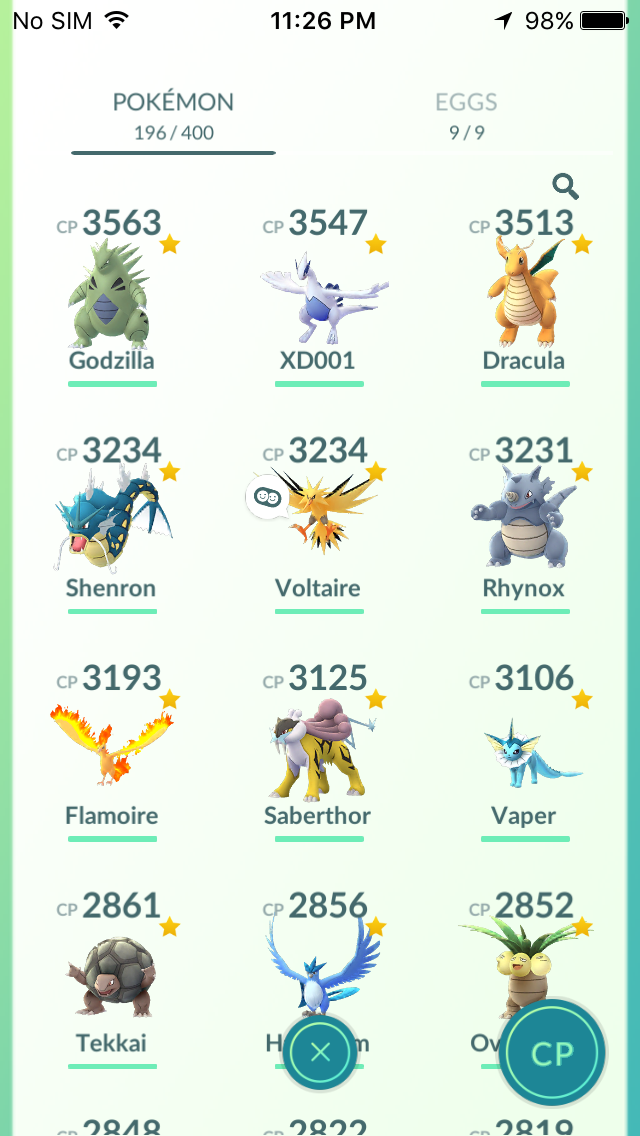The height and width of the screenshot is (1136, 640).
Task: Select Flamoire the Moltres
Action: 112,751
